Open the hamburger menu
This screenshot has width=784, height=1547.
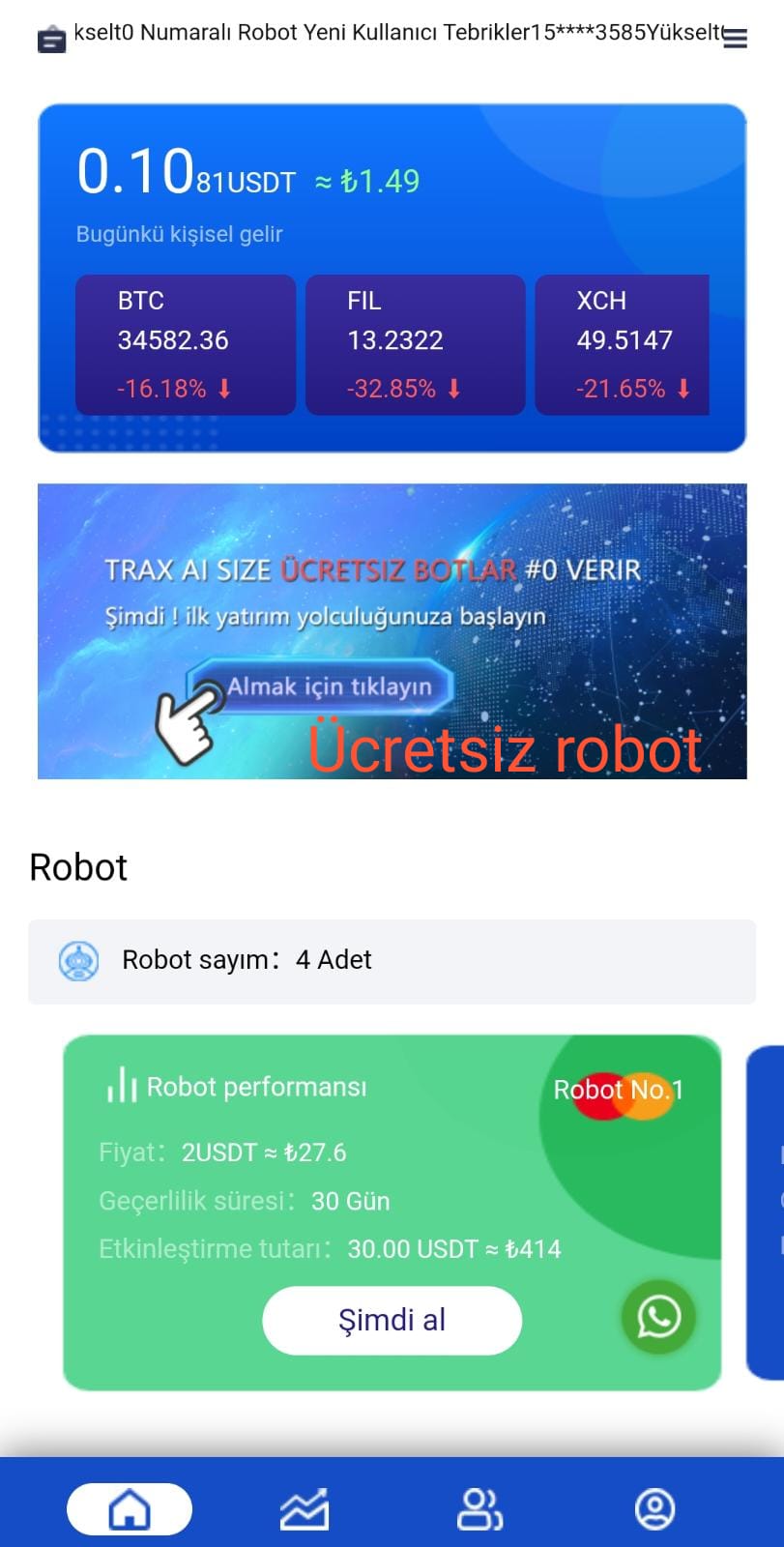[735, 38]
